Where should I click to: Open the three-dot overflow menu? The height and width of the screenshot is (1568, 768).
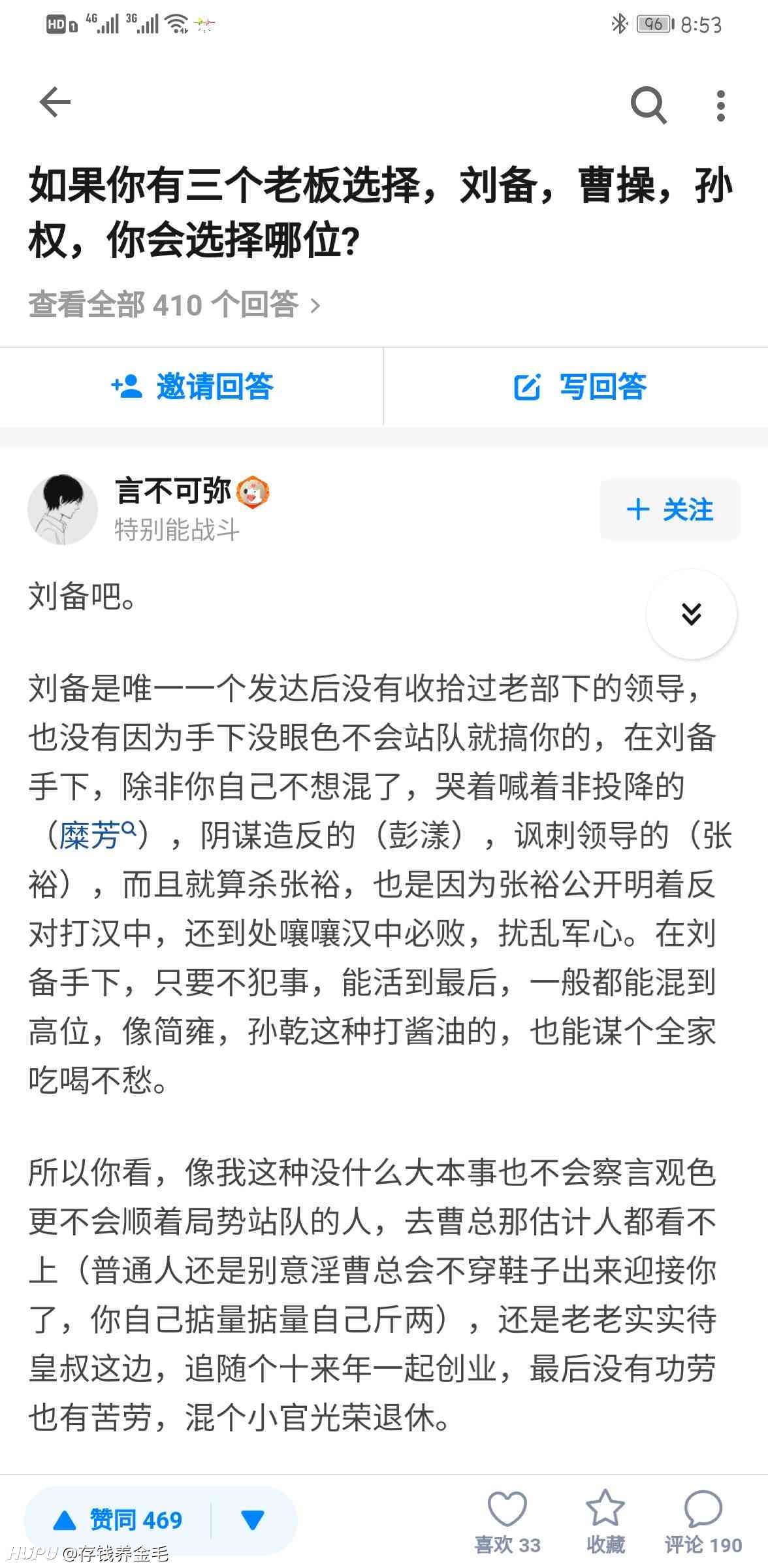point(720,105)
